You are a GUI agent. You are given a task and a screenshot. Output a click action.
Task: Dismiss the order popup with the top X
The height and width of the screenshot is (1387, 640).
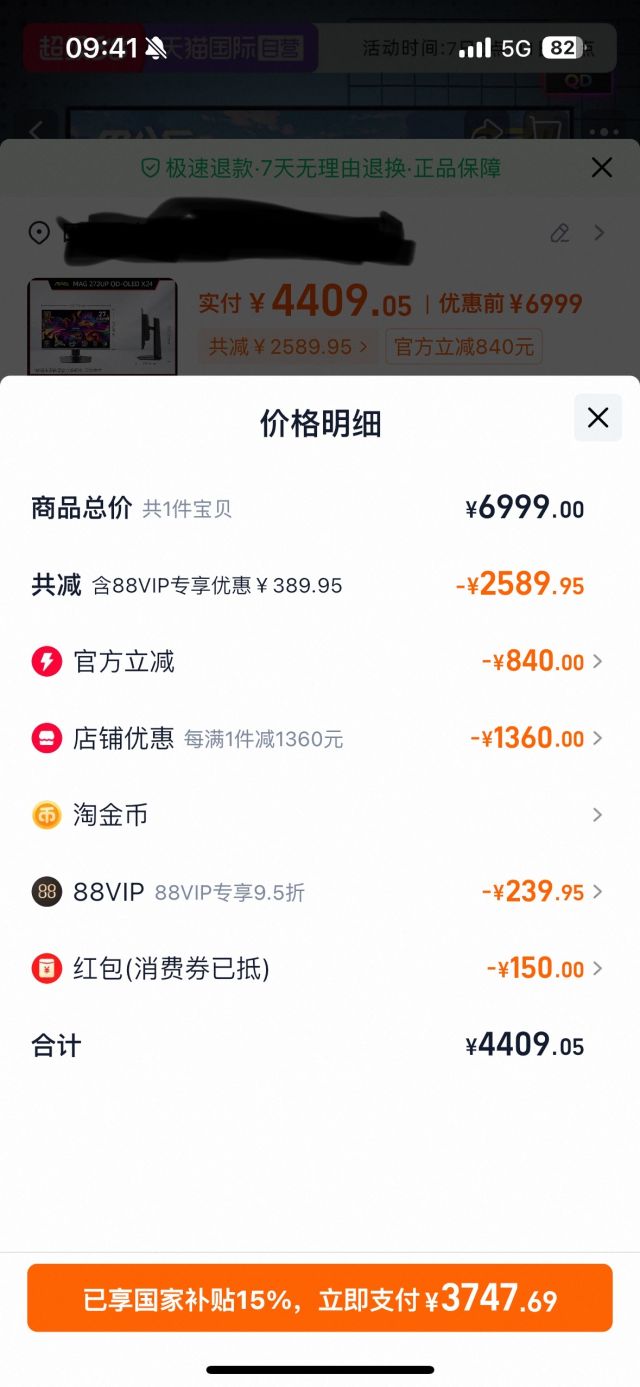tap(602, 168)
